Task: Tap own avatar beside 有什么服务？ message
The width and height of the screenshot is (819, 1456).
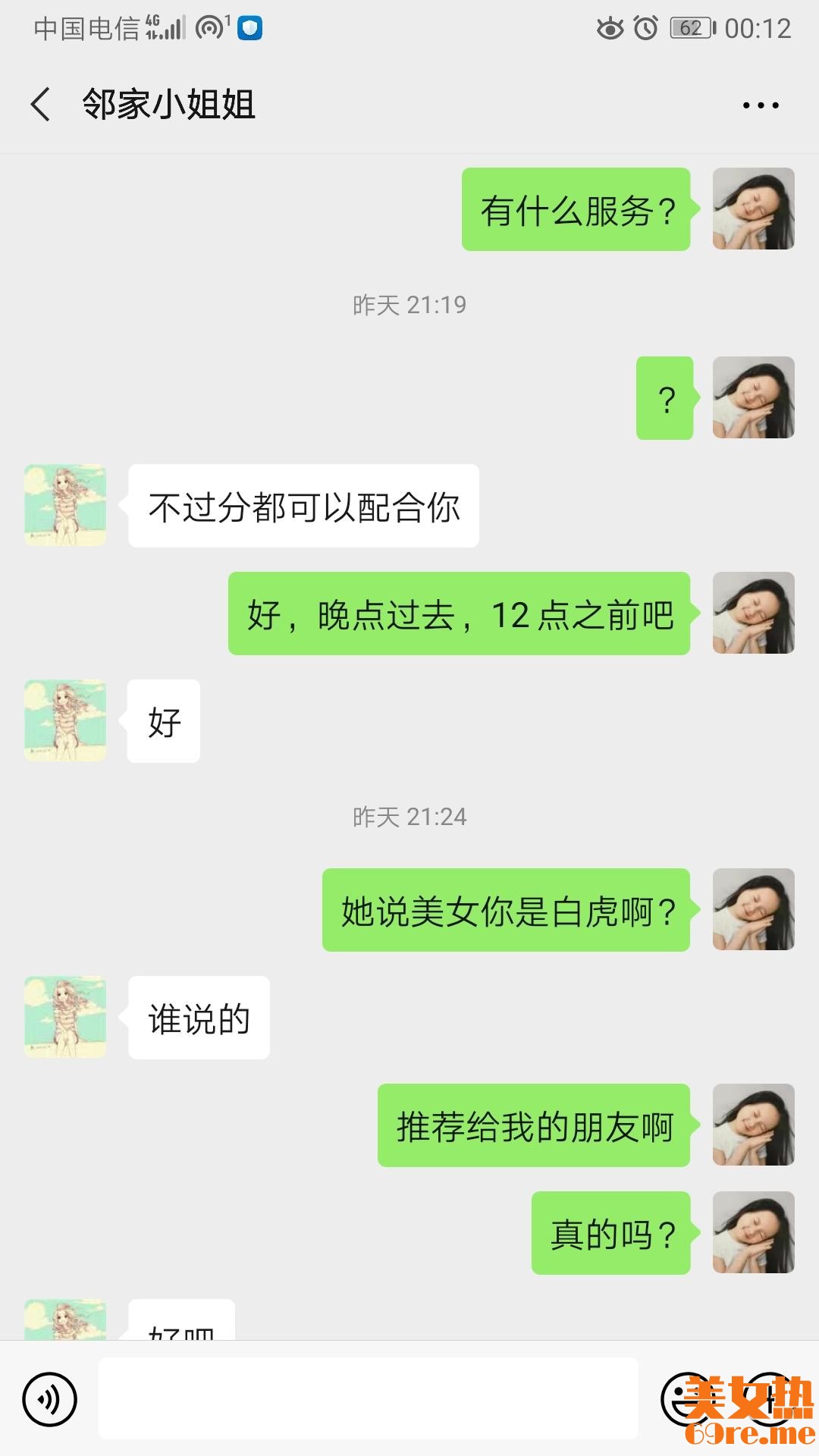Action: 753,209
